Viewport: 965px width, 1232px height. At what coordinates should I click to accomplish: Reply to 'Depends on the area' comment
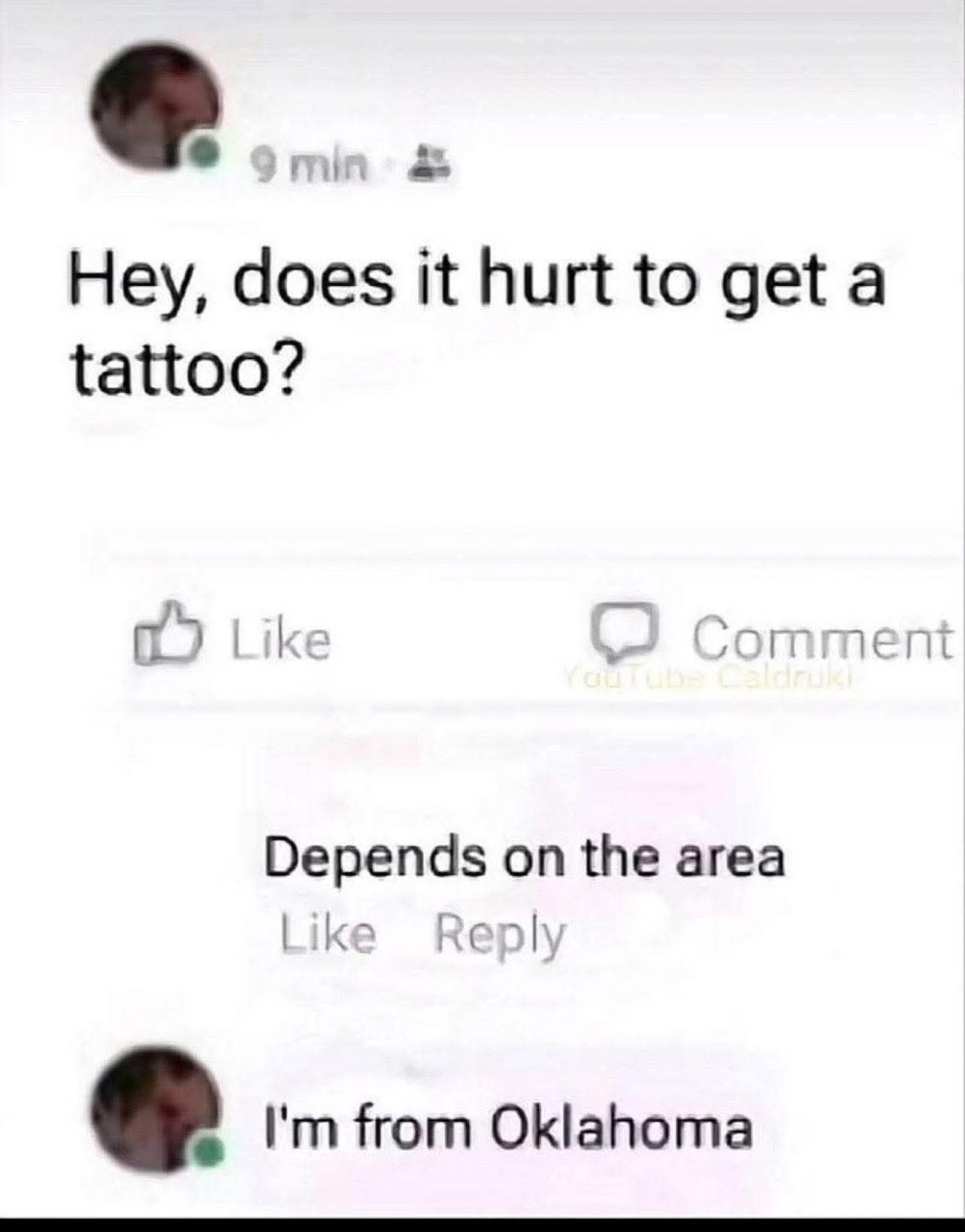499,935
